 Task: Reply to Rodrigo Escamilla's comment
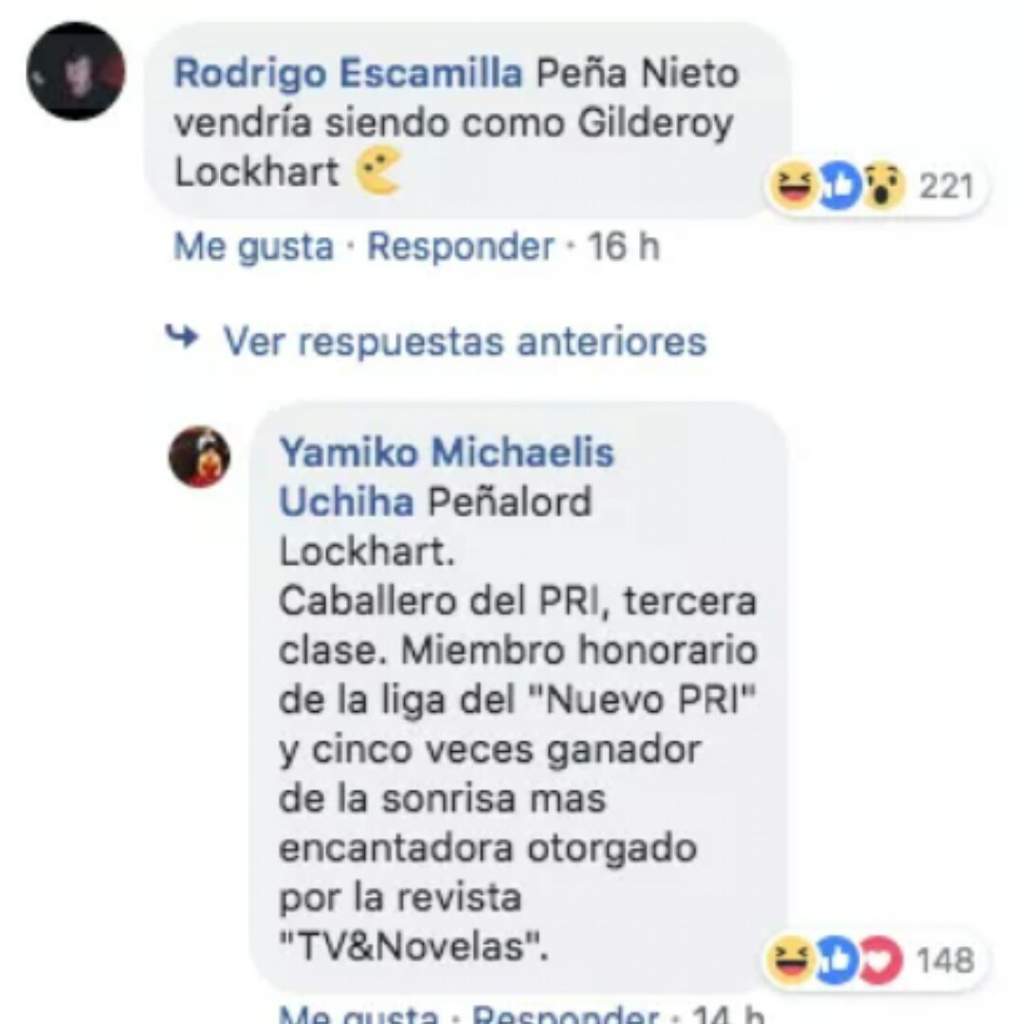460,246
